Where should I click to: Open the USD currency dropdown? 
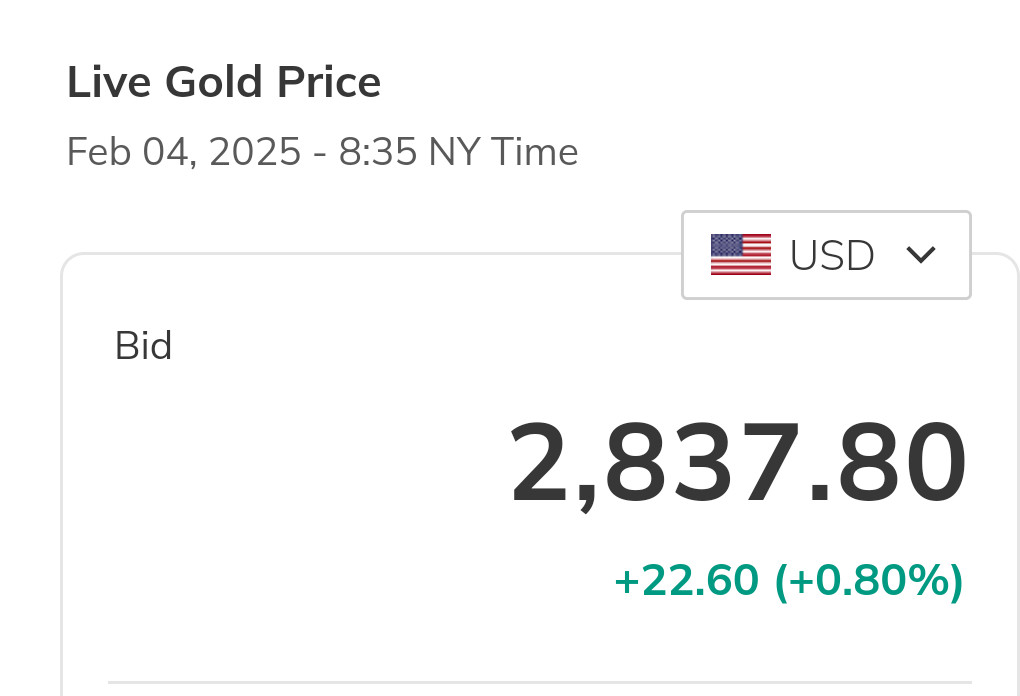pyautogui.click(x=826, y=255)
